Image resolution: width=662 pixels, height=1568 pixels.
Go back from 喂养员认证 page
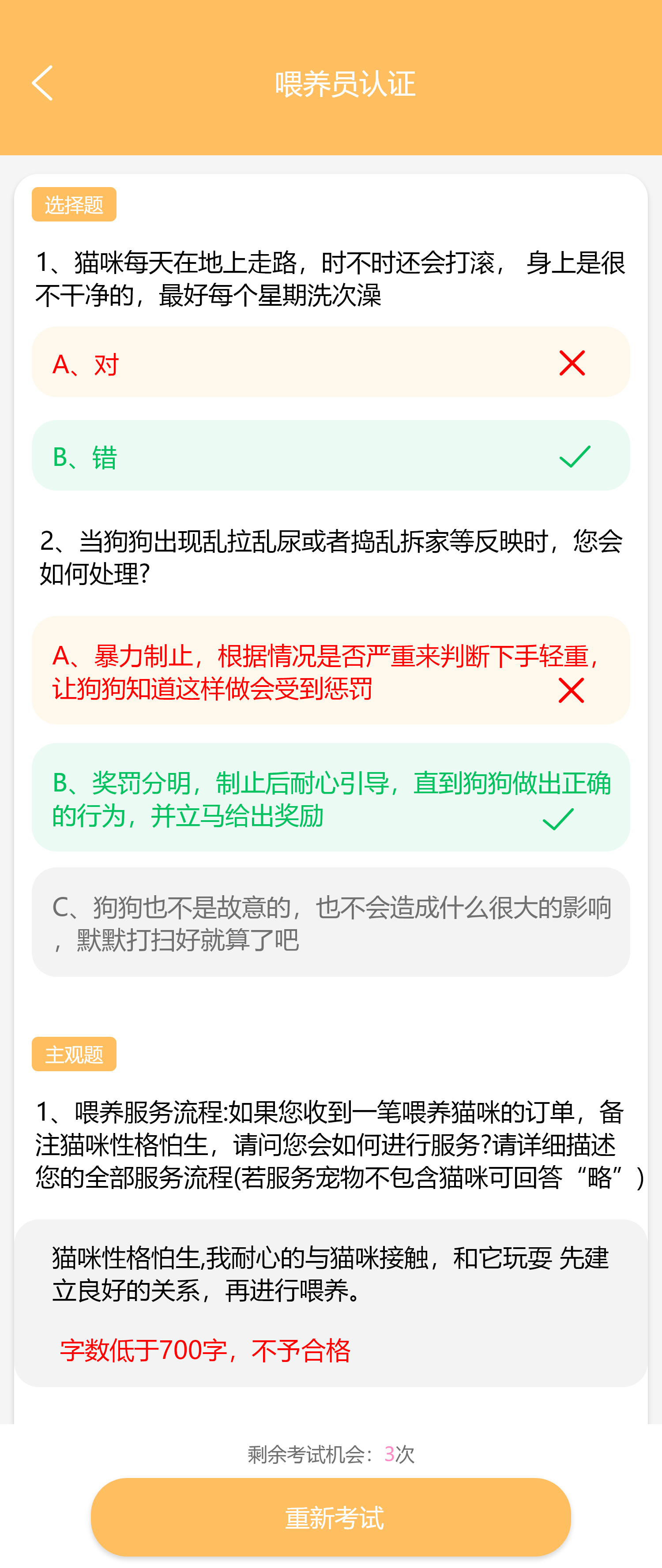pyautogui.click(x=42, y=83)
